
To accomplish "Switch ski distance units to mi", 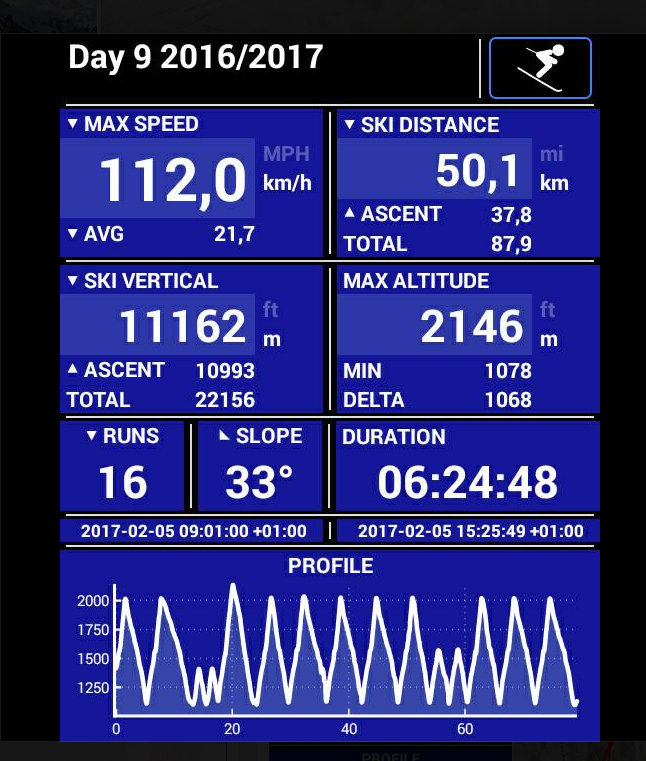I will pyautogui.click(x=552, y=154).
